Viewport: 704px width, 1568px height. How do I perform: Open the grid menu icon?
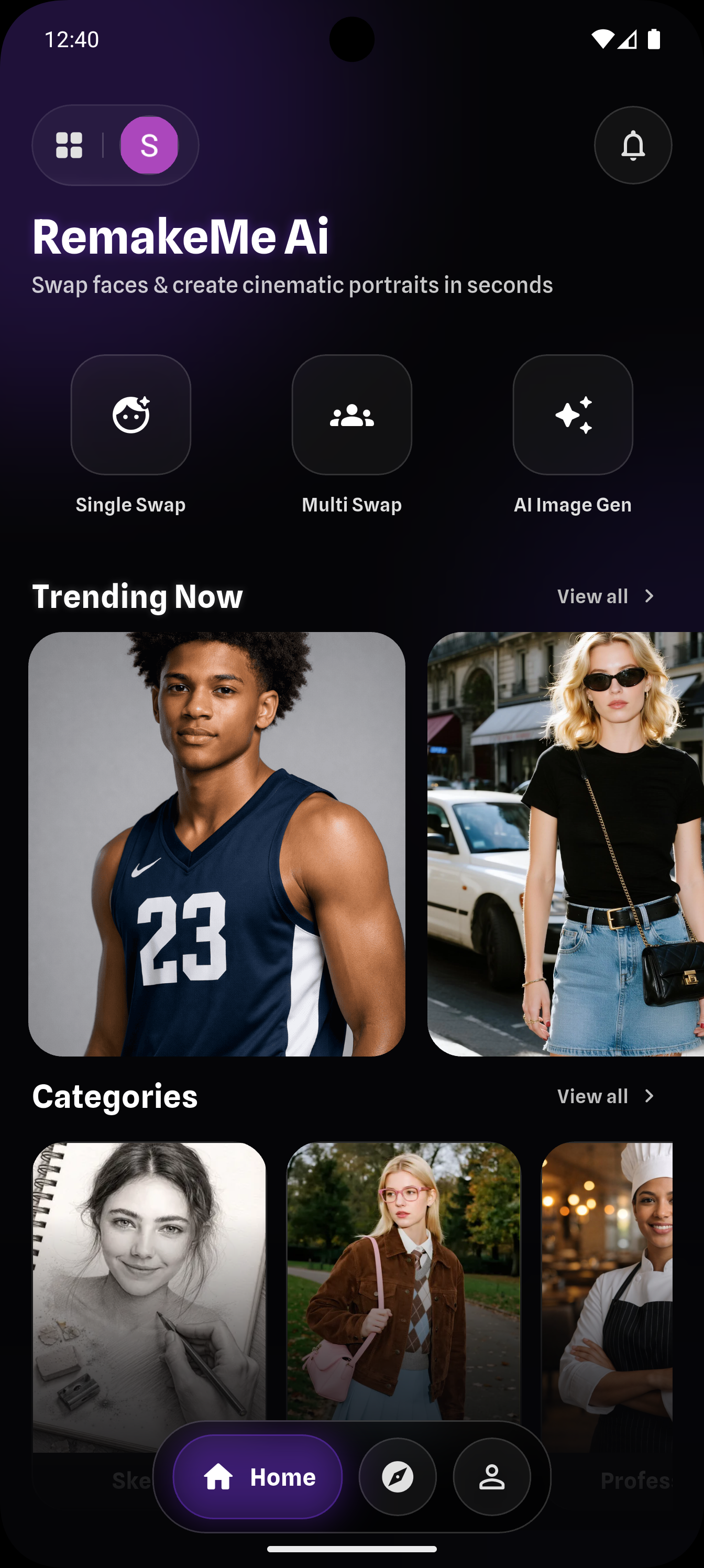click(x=69, y=146)
